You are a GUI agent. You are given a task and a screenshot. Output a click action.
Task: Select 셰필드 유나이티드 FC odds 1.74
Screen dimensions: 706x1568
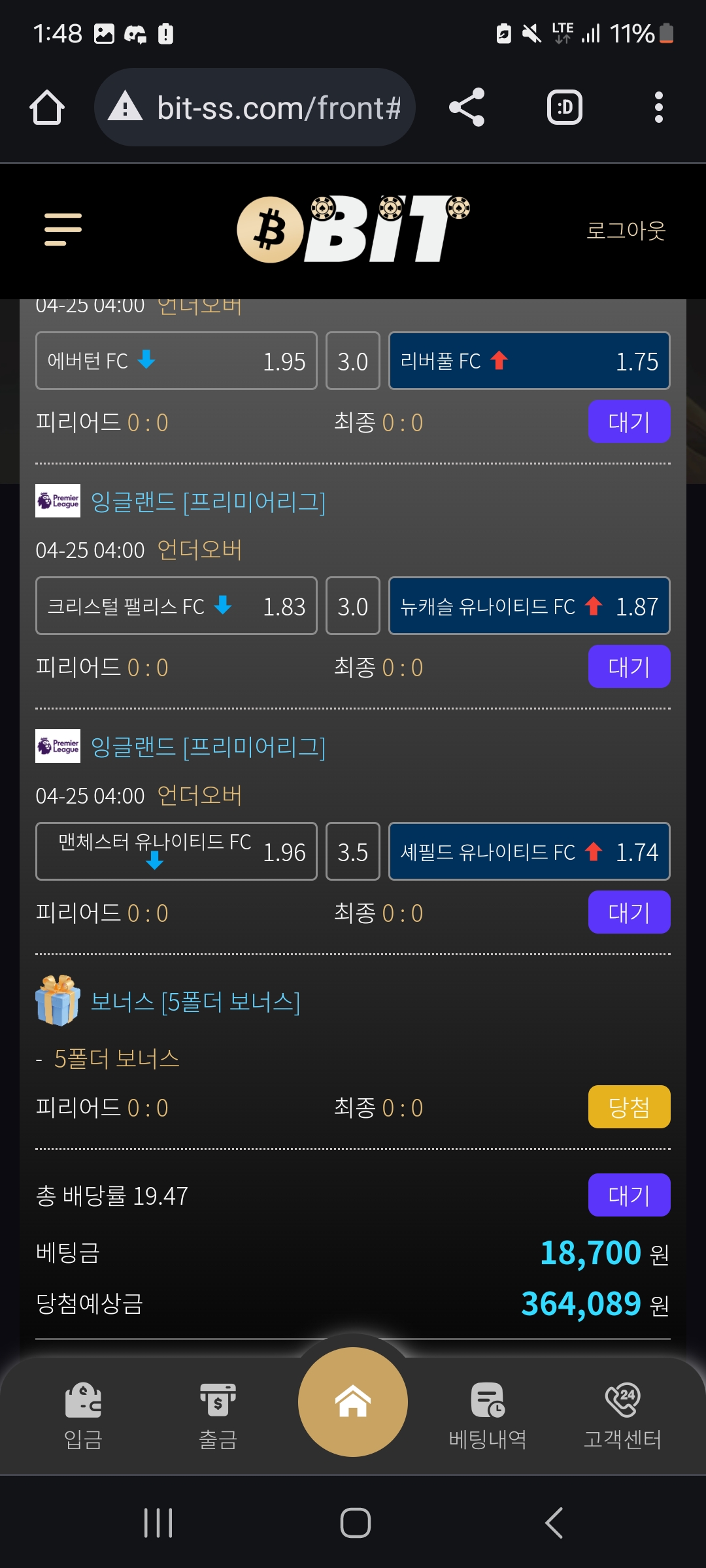[x=529, y=851]
